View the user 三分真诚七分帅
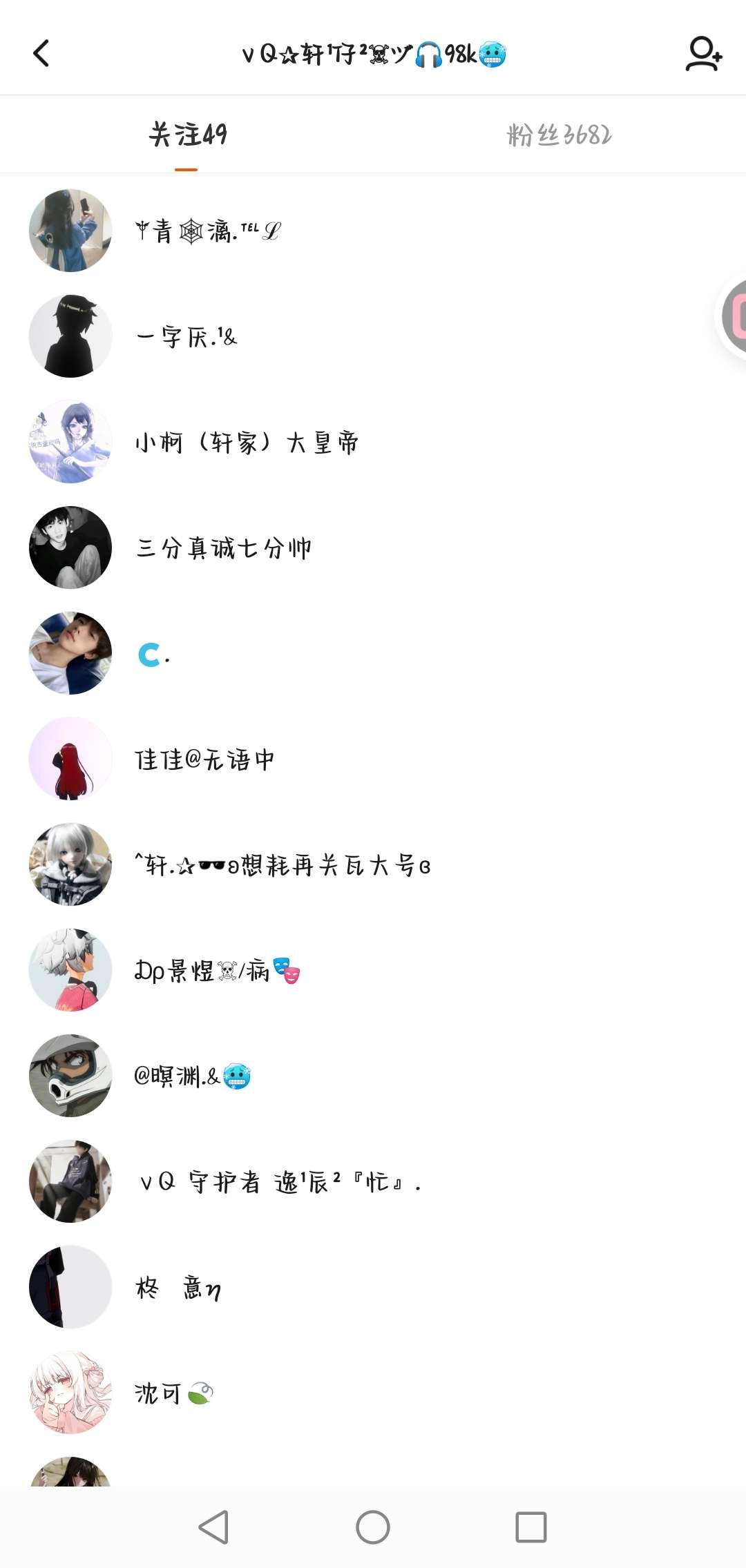 [x=224, y=548]
